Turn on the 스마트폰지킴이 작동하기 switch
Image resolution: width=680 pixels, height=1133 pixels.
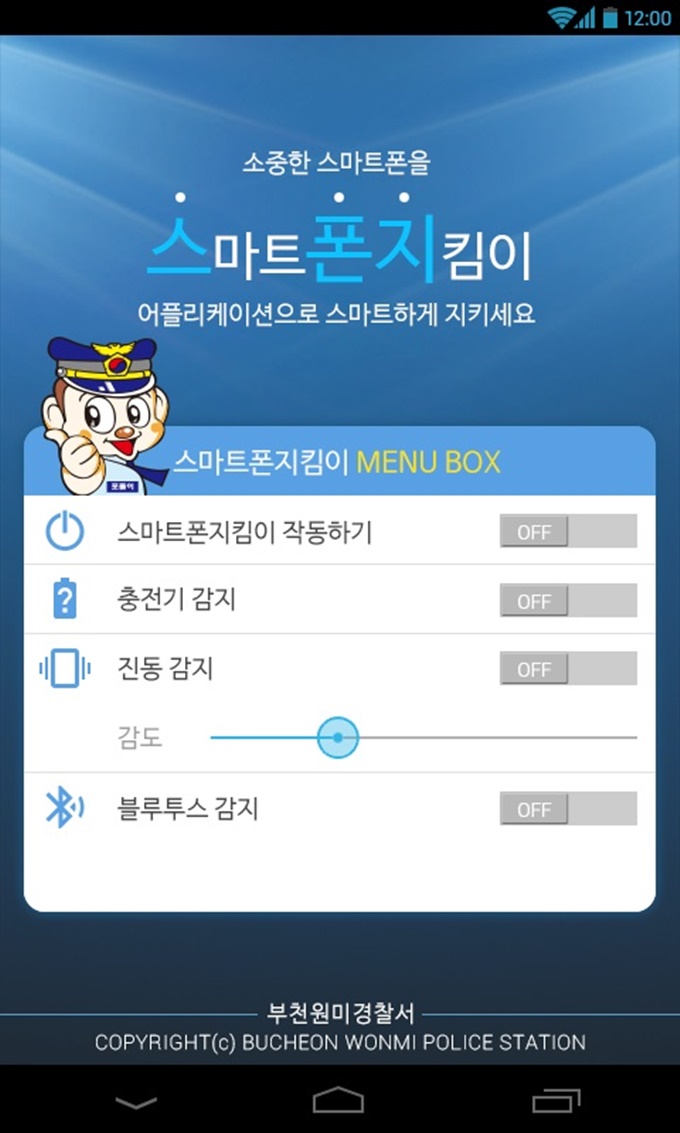point(568,532)
